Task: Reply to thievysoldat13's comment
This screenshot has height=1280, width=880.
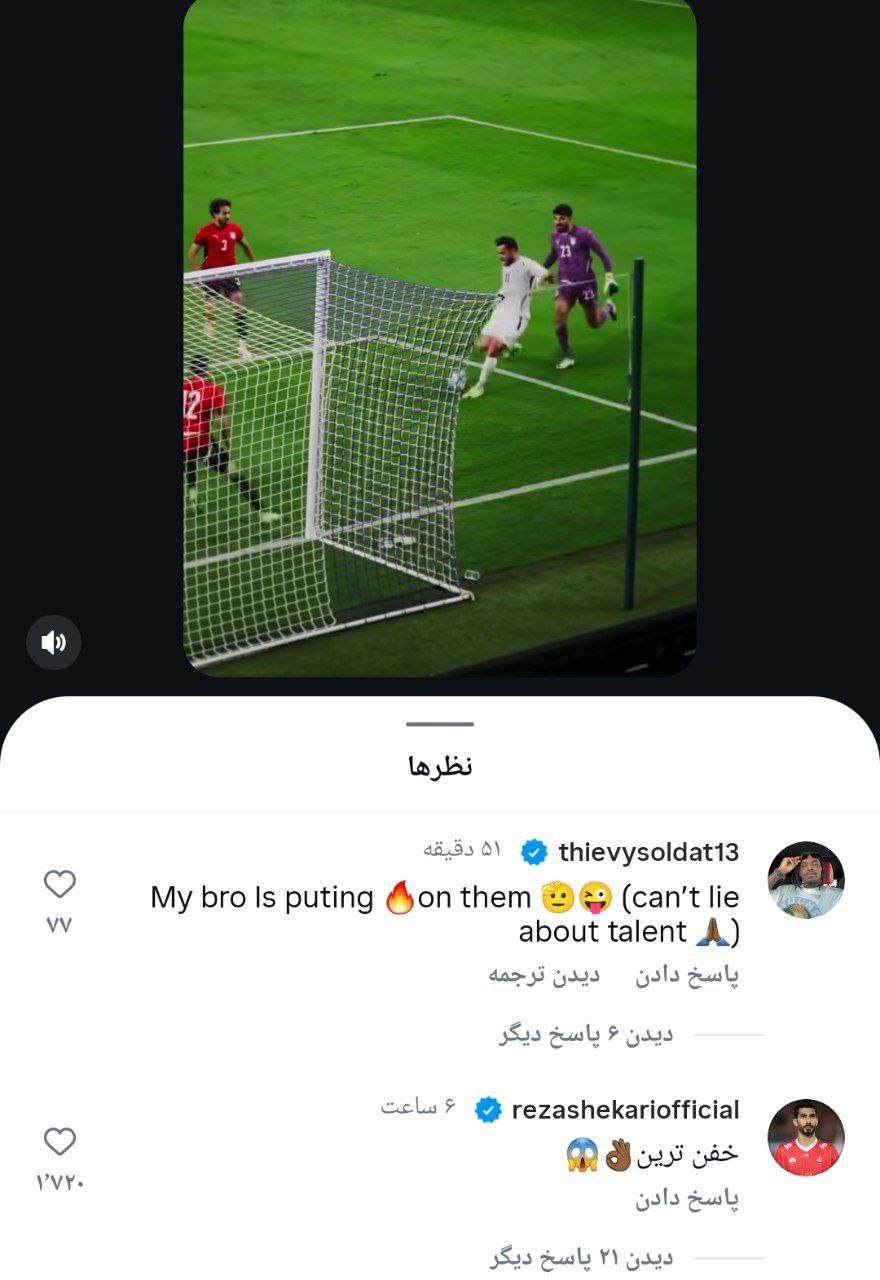Action: [x=686, y=976]
